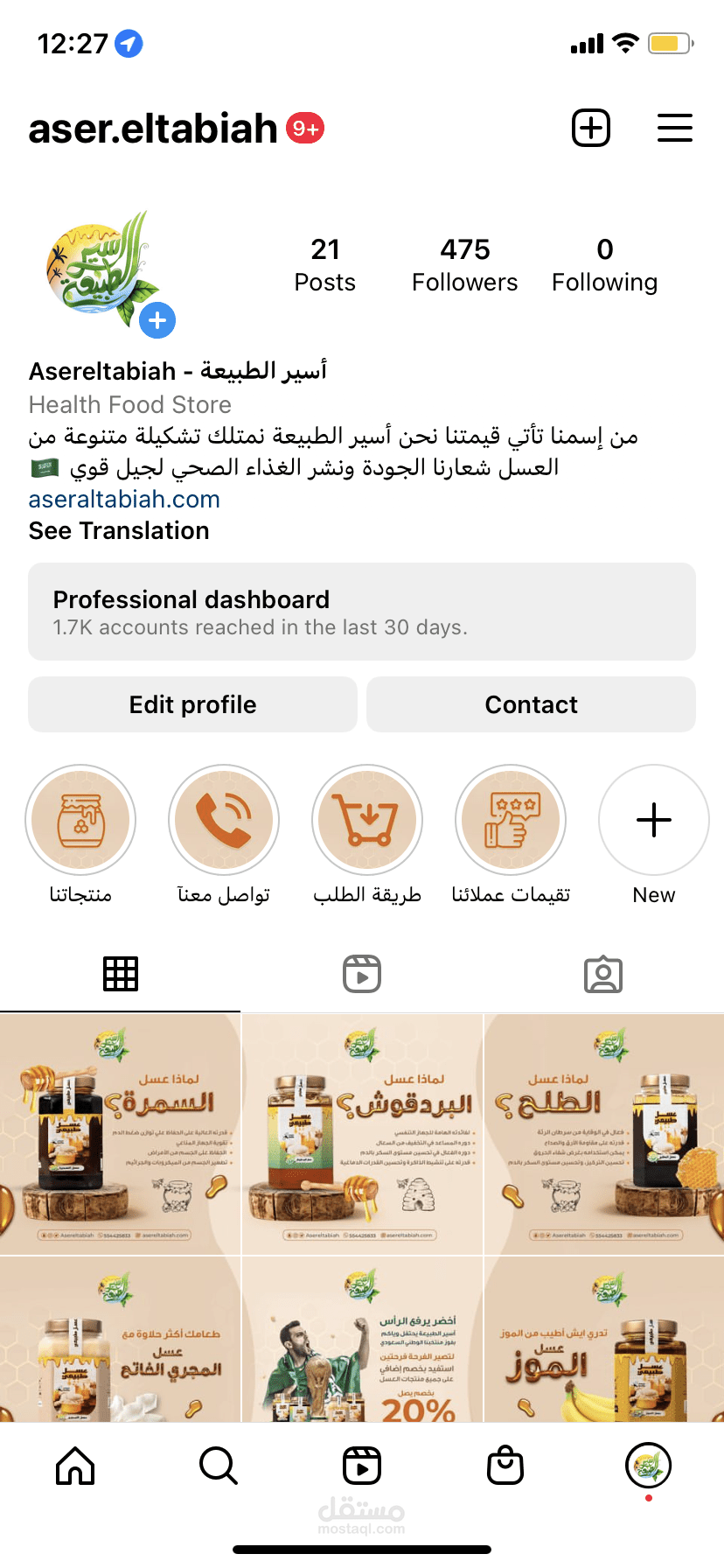Open the aseraltabiah.com website link

pyautogui.click(x=124, y=500)
